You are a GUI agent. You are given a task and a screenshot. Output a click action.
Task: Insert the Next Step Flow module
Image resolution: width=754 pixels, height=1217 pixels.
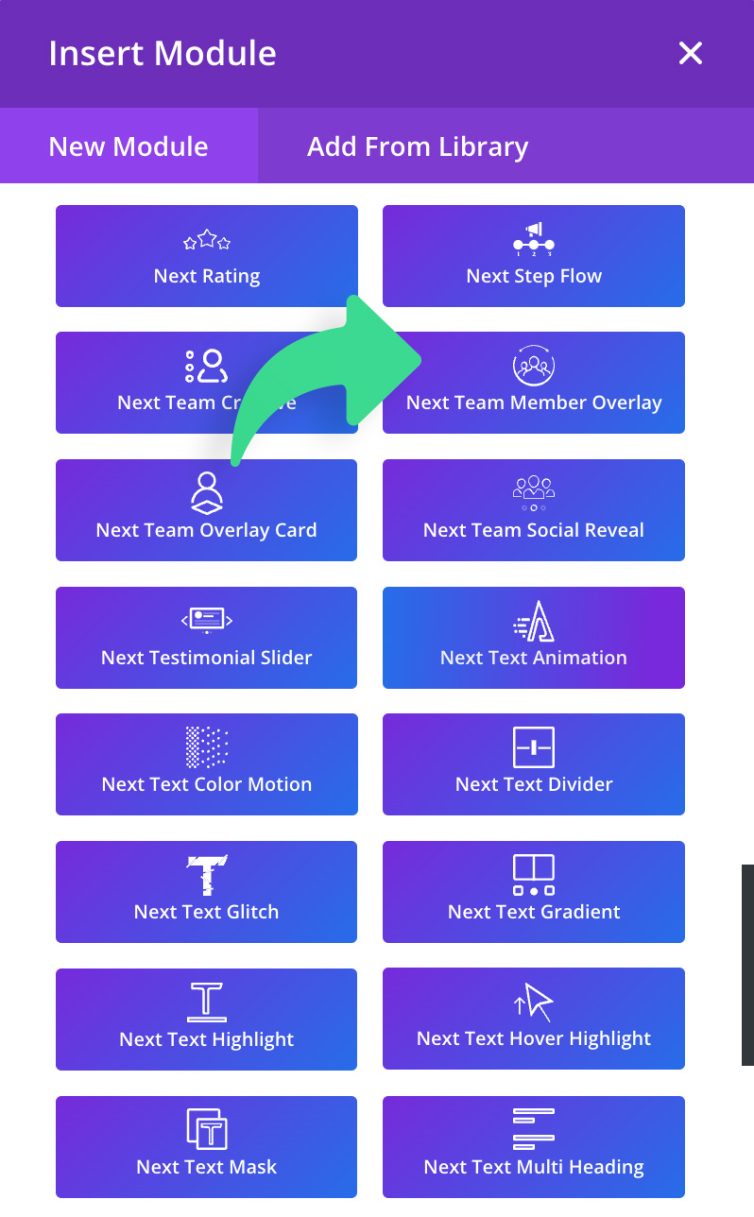pyautogui.click(x=533, y=256)
